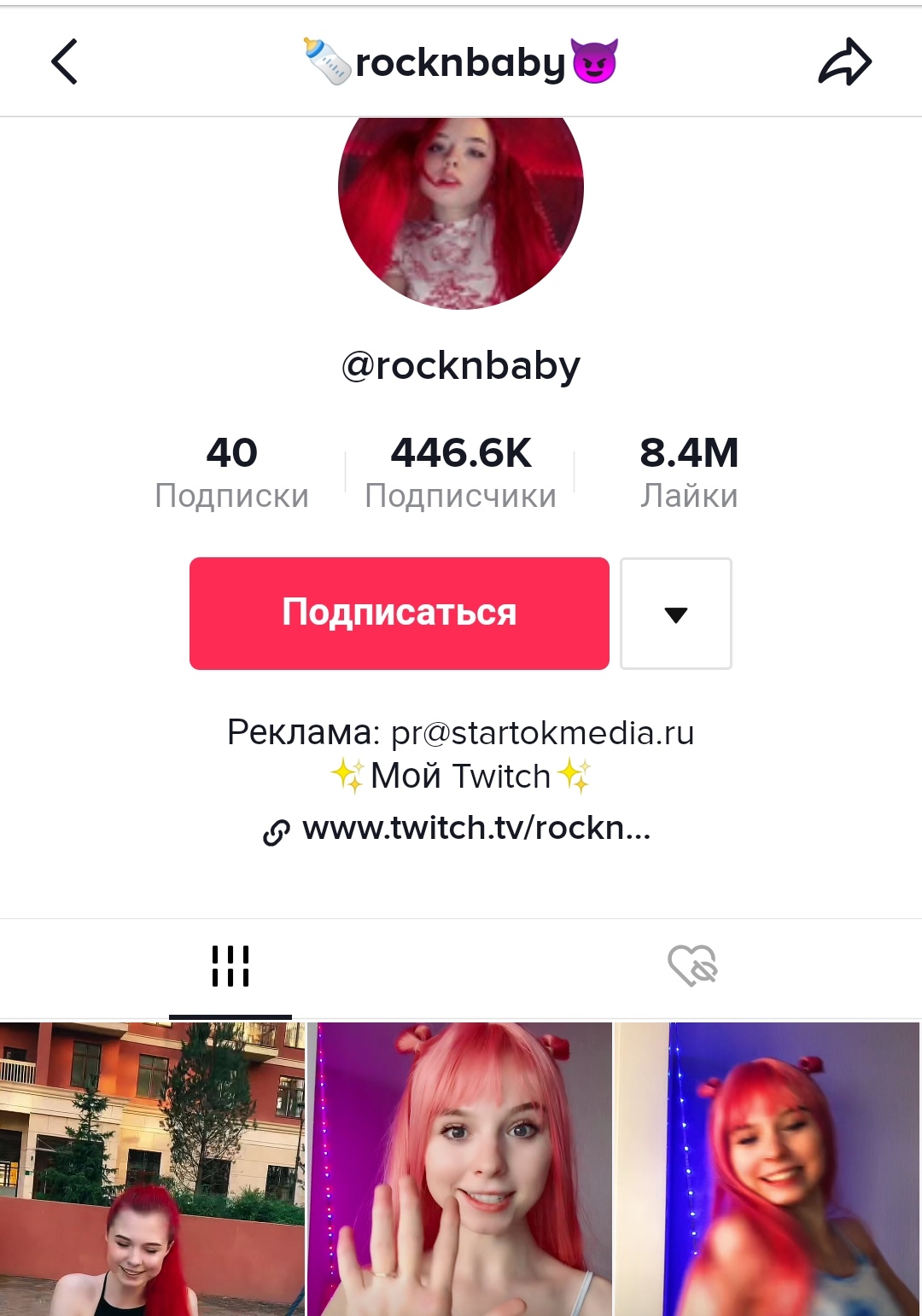
Task: Open the video with blue lights
Action: tap(767, 1168)
